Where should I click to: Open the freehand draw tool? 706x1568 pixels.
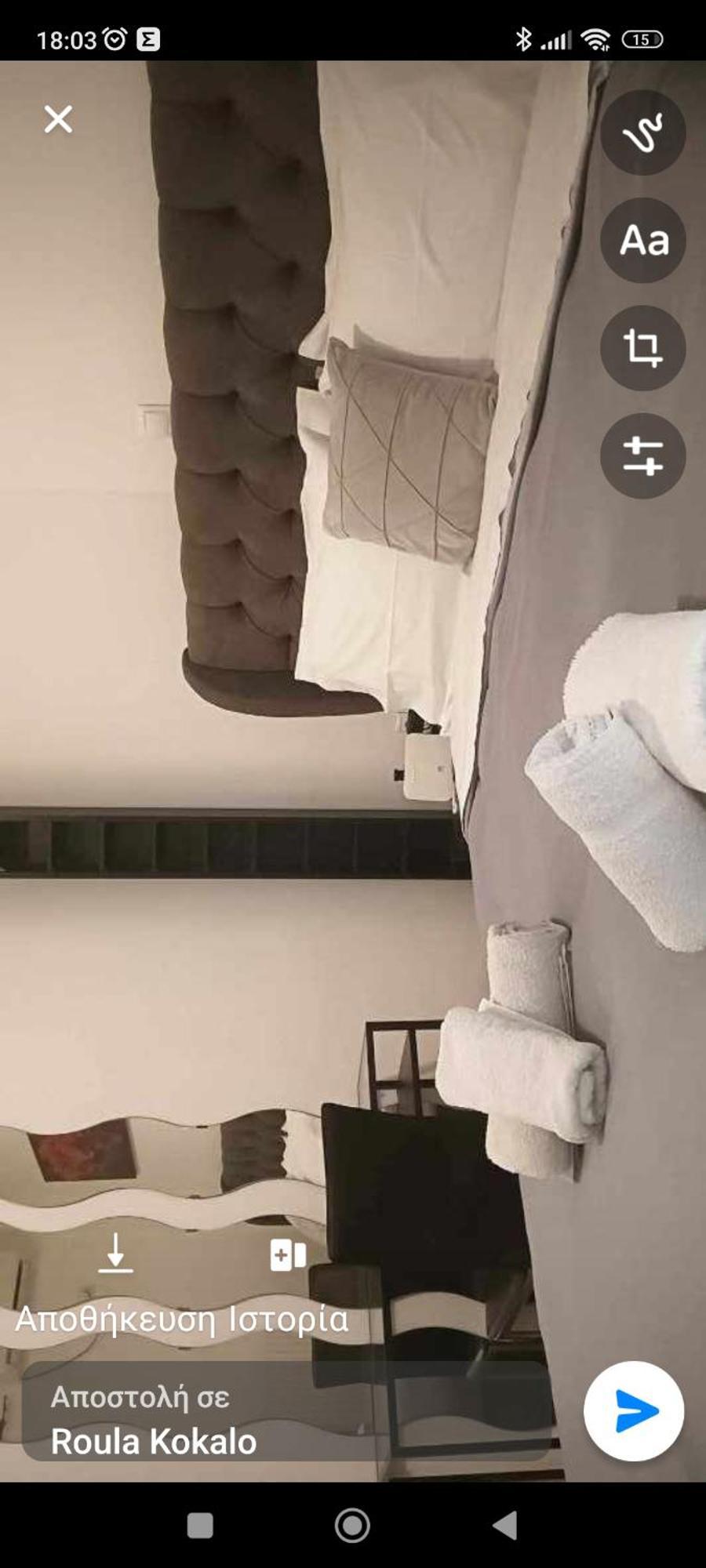[x=642, y=132]
